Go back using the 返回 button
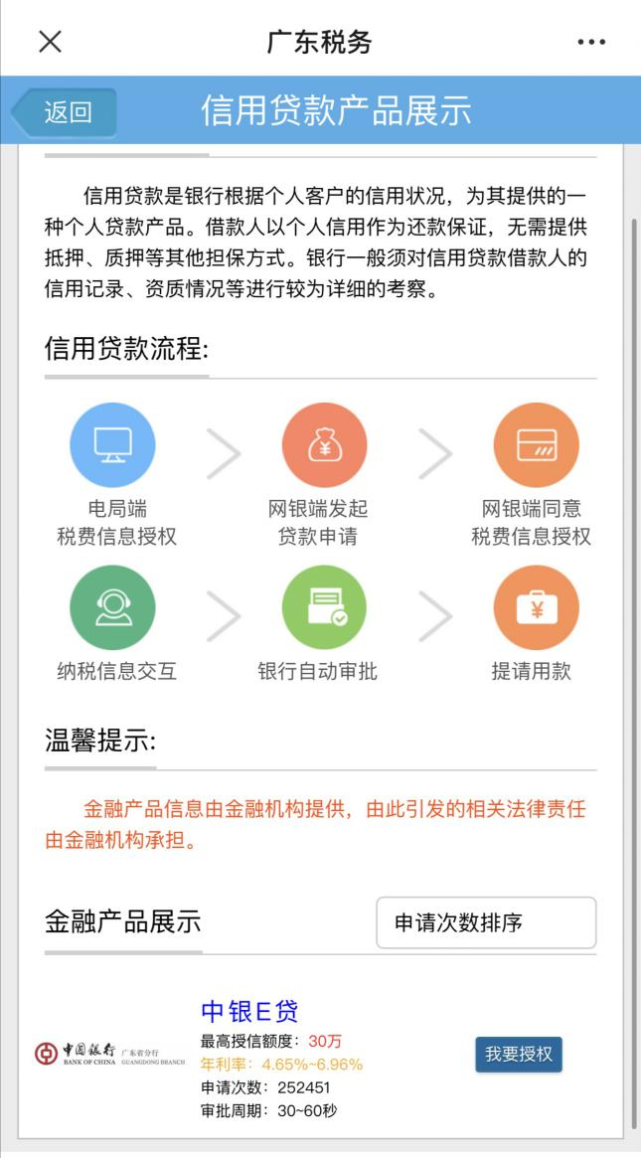 66,112
